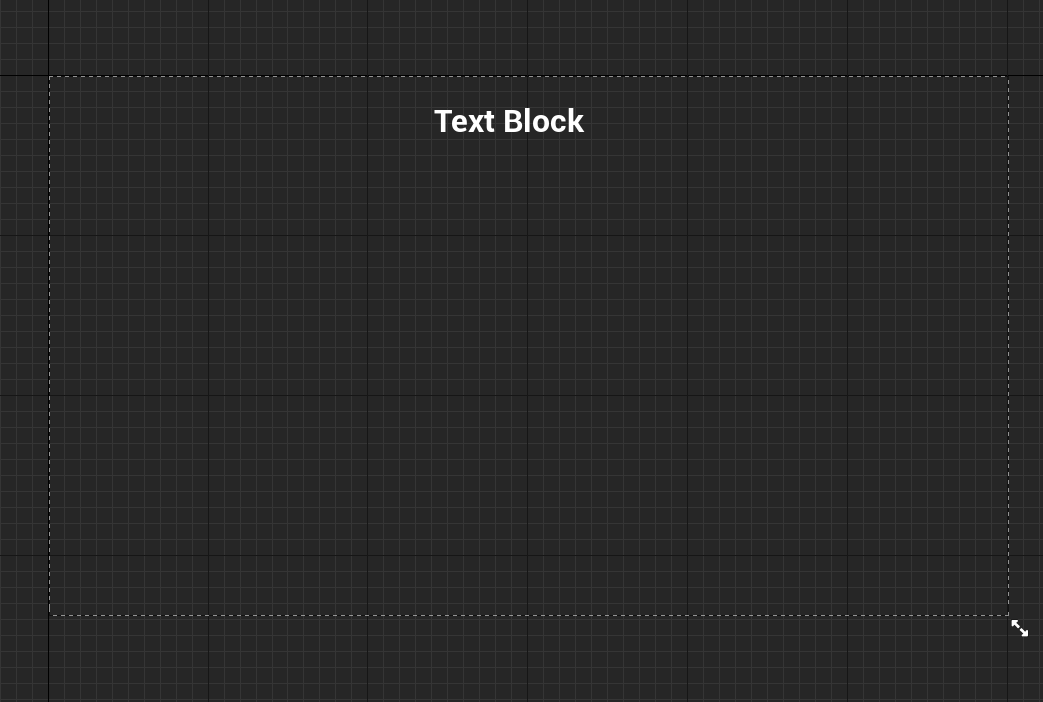Click the canvas resize handle icon
This screenshot has width=1043, height=702.
coord(1019,628)
